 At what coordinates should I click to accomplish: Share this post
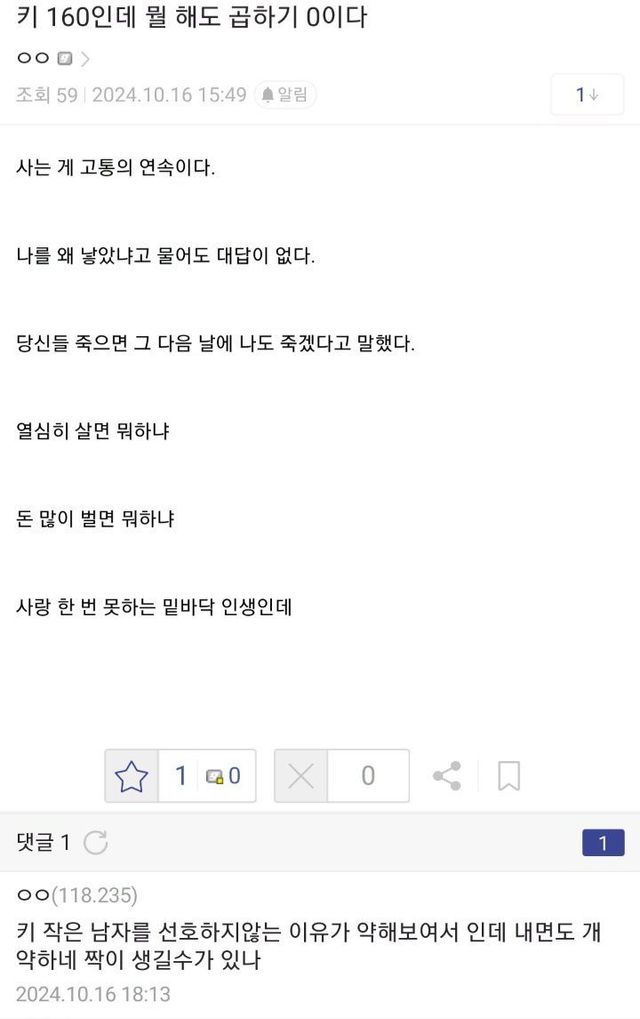447,776
